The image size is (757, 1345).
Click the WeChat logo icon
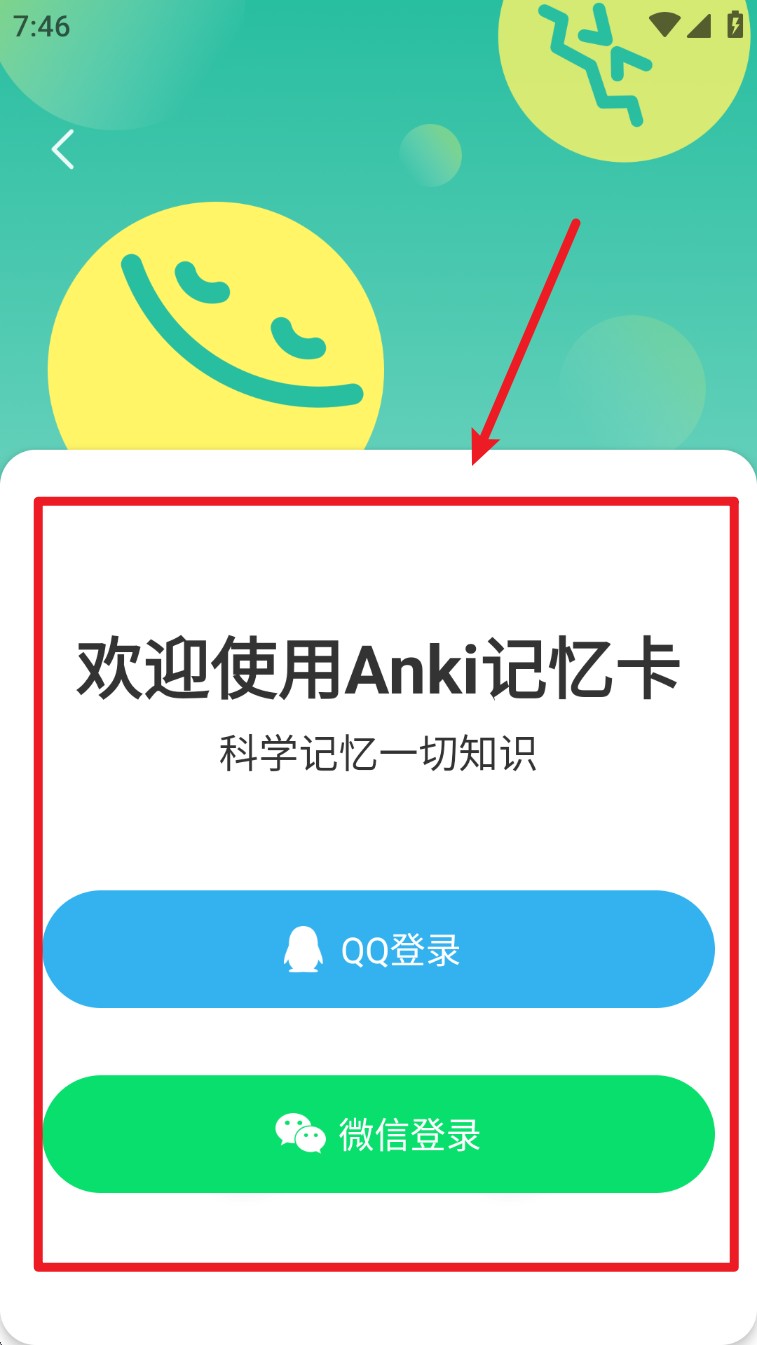pos(300,1134)
